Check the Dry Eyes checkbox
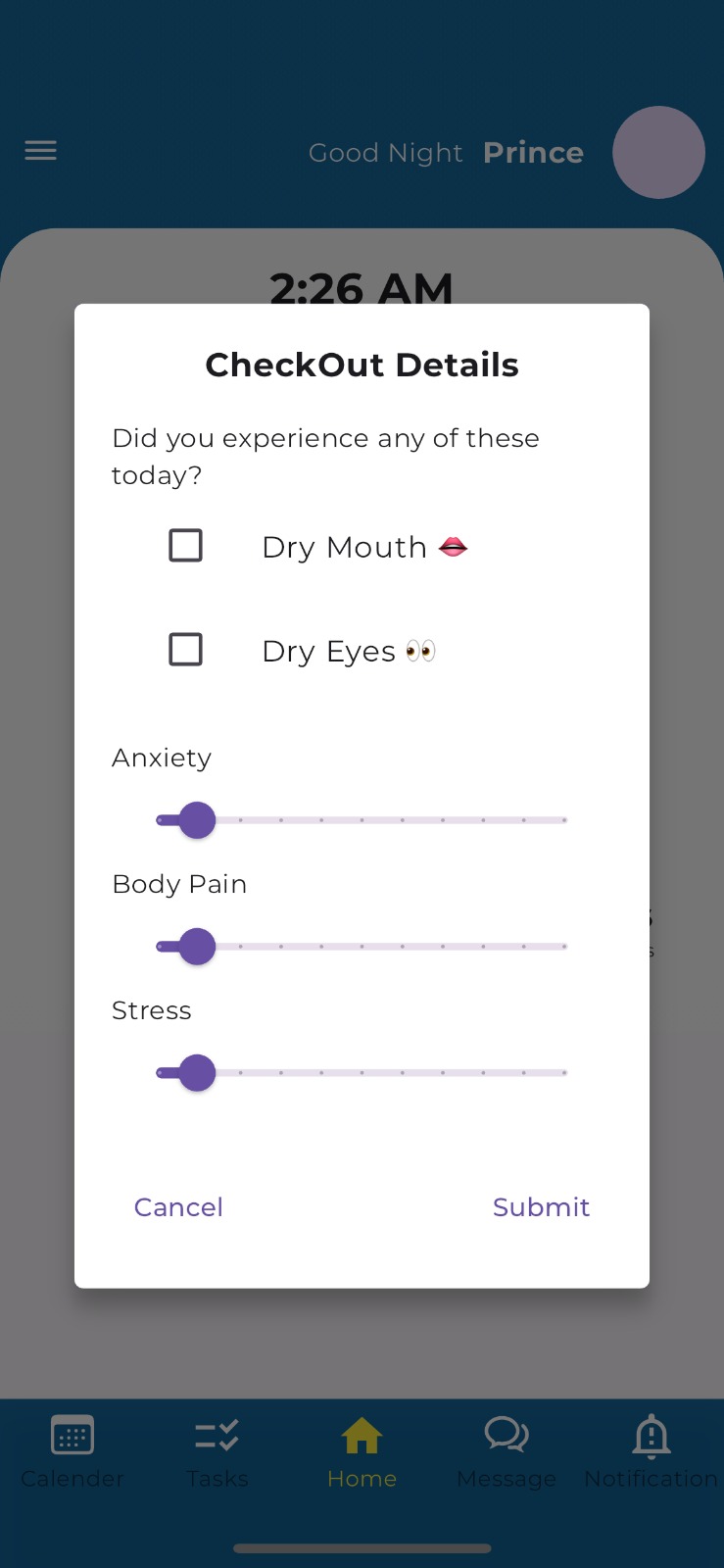 point(186,649)
